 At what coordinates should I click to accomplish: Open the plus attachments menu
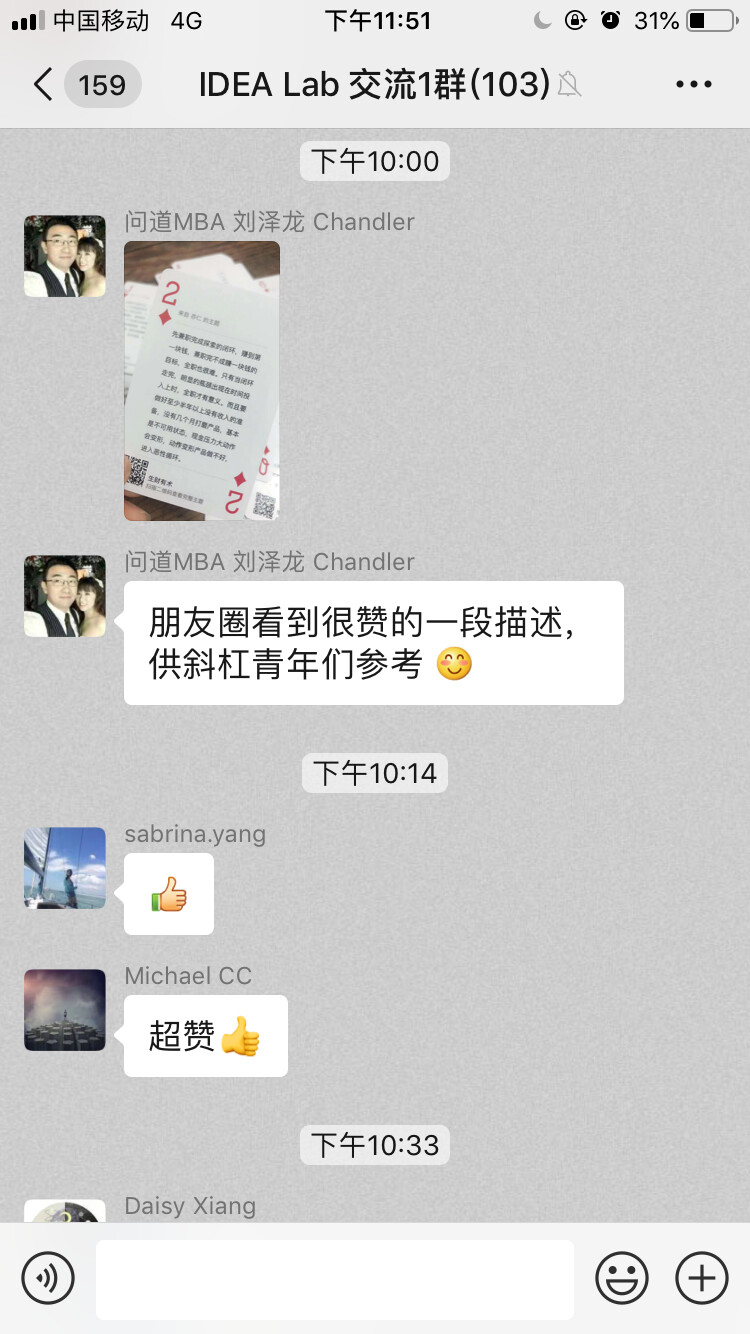coord(701,1278)
